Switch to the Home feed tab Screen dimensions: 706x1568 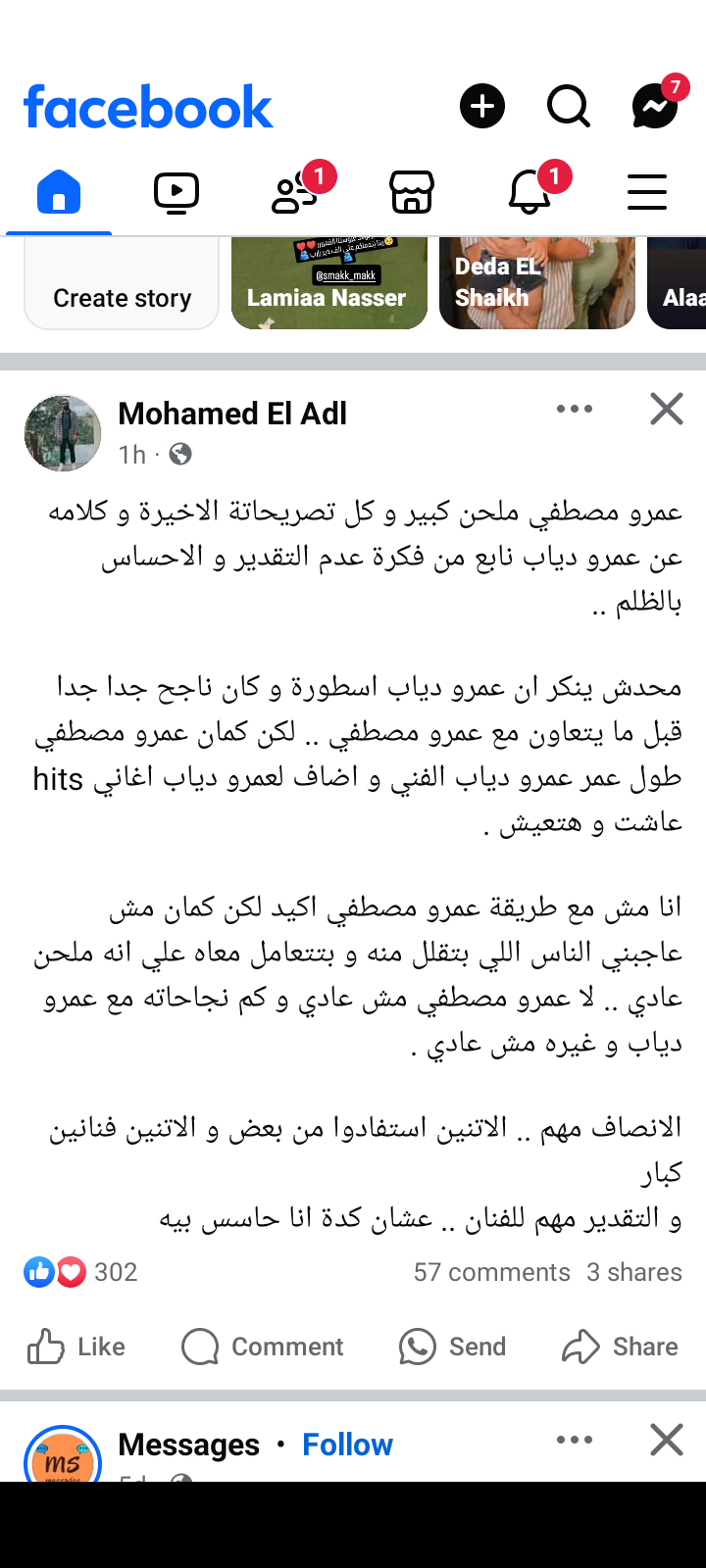[59, 192]
